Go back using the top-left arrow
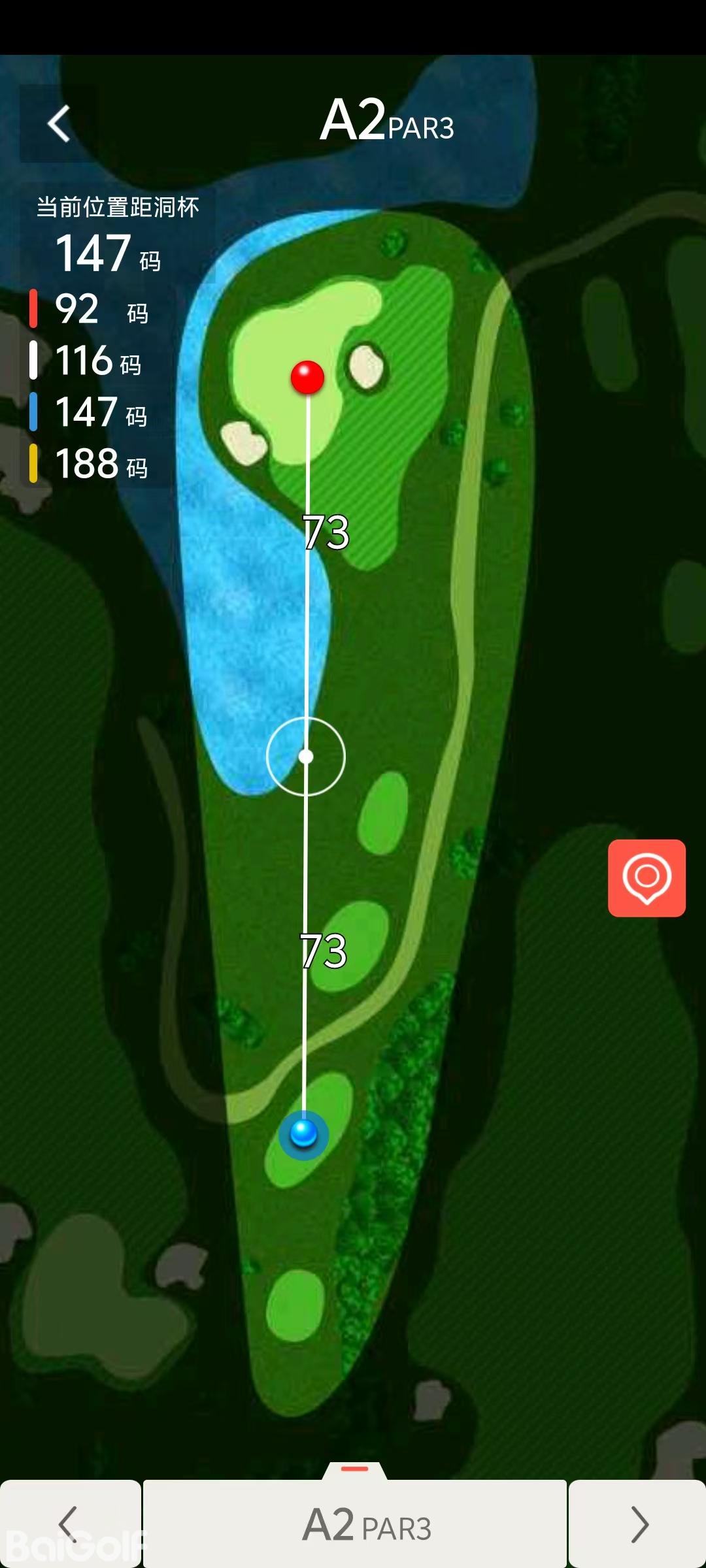Image resolution: width=706 pixels, height=1568 pixels. click(59, 123)
